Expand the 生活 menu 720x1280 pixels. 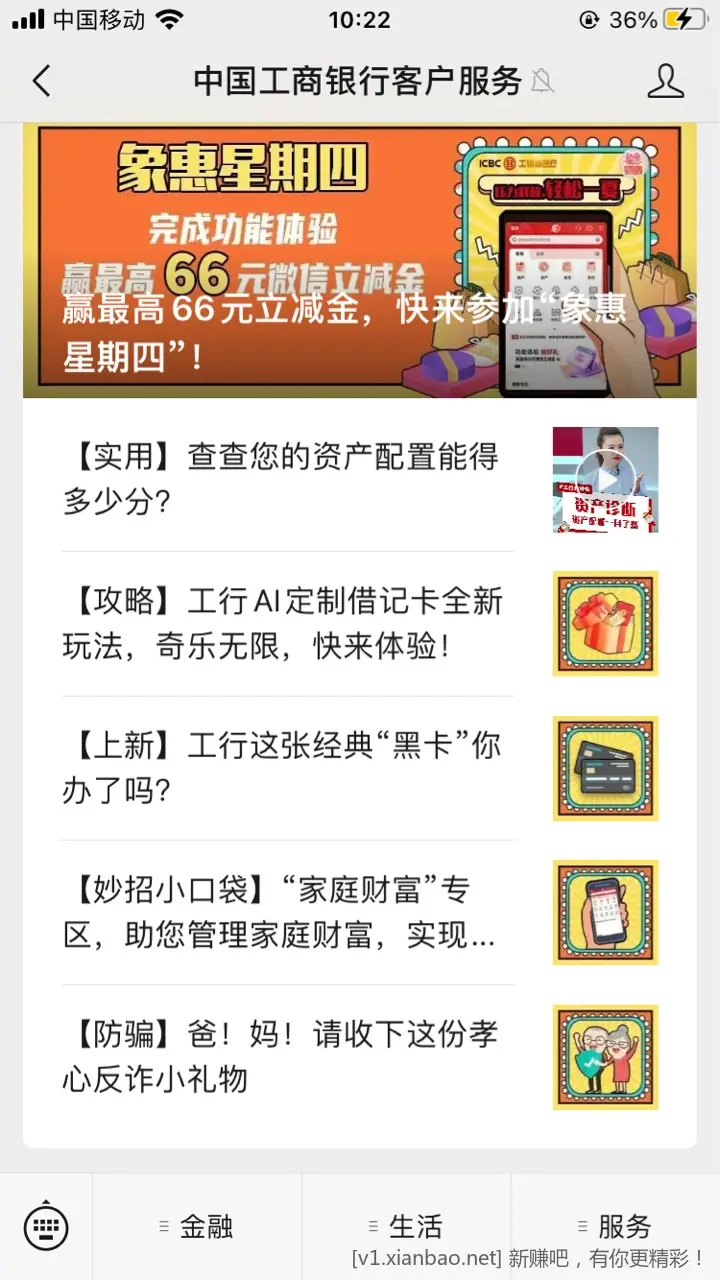[406, 1226]
